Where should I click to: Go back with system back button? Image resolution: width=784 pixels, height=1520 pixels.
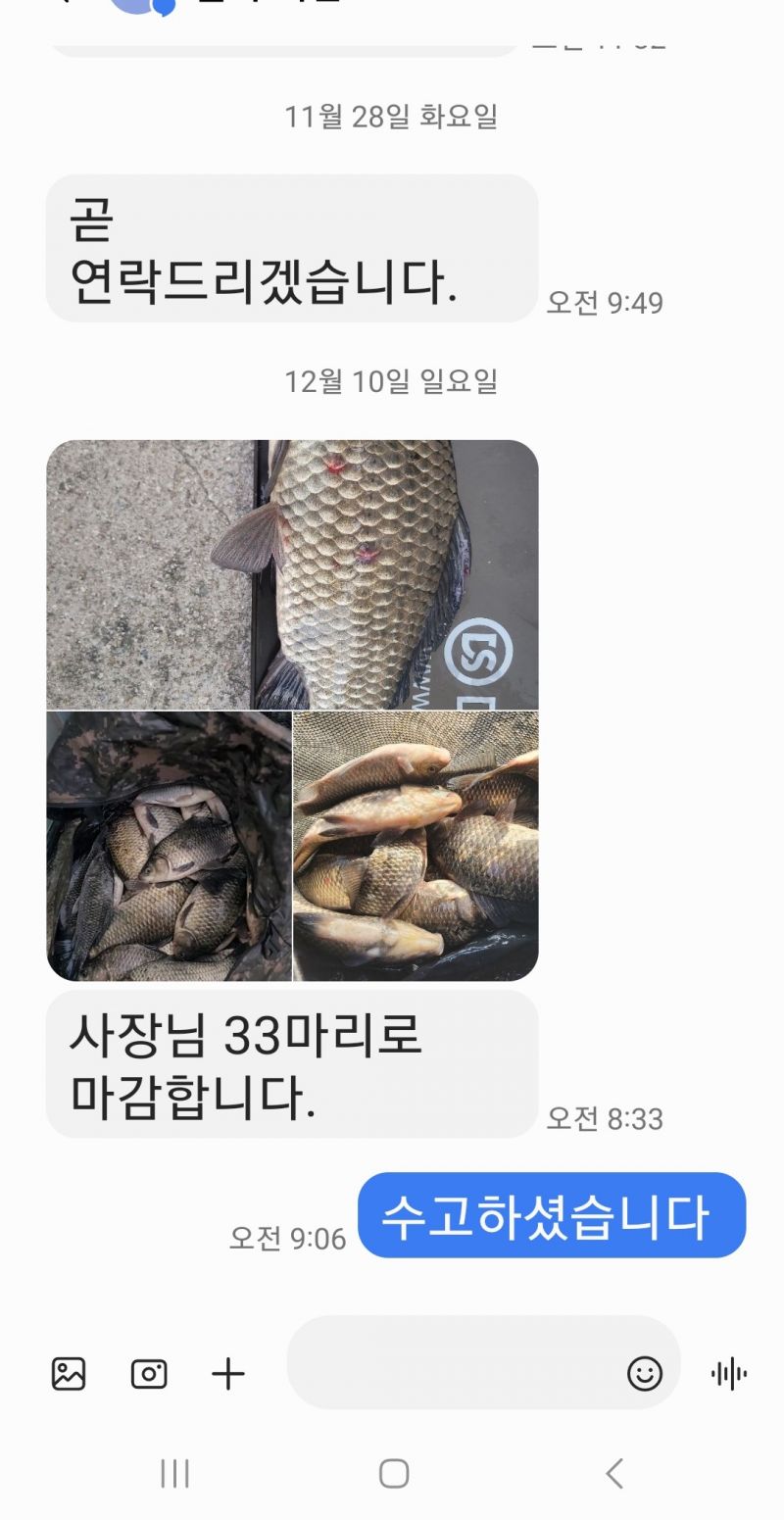(614, 1473)
